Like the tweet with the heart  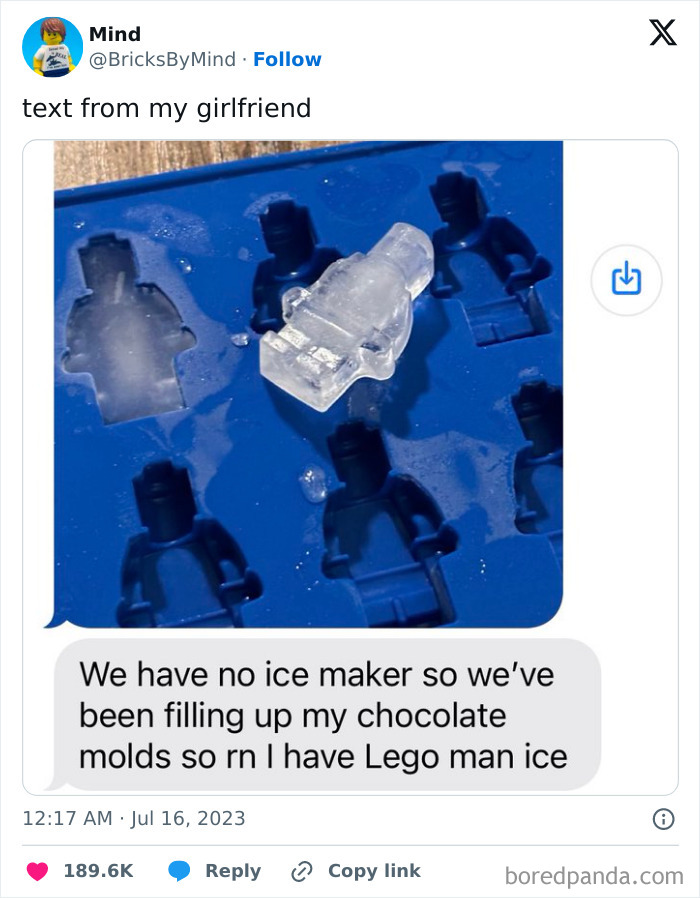(38, 871)
